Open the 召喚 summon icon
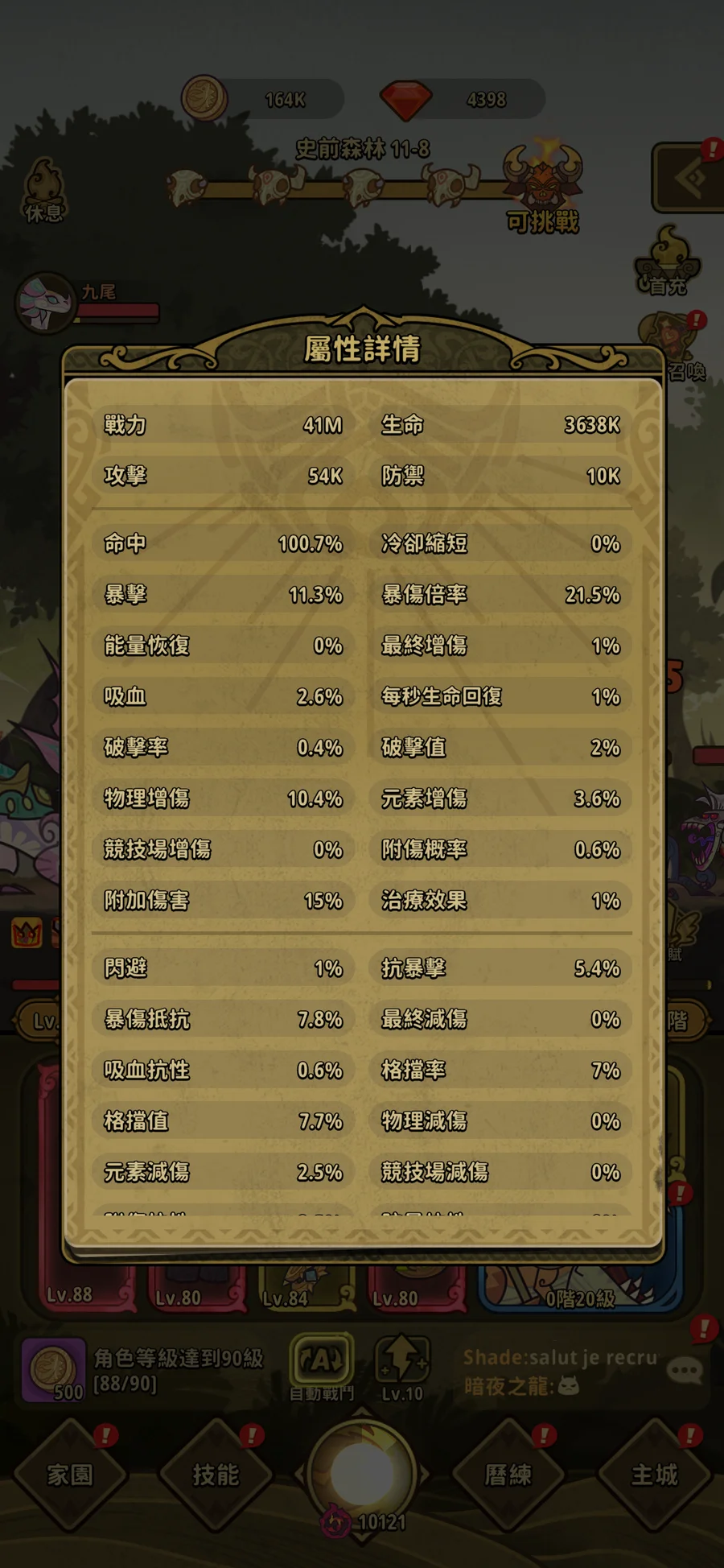Screen dimensions: 724x1568 point(674,346)
